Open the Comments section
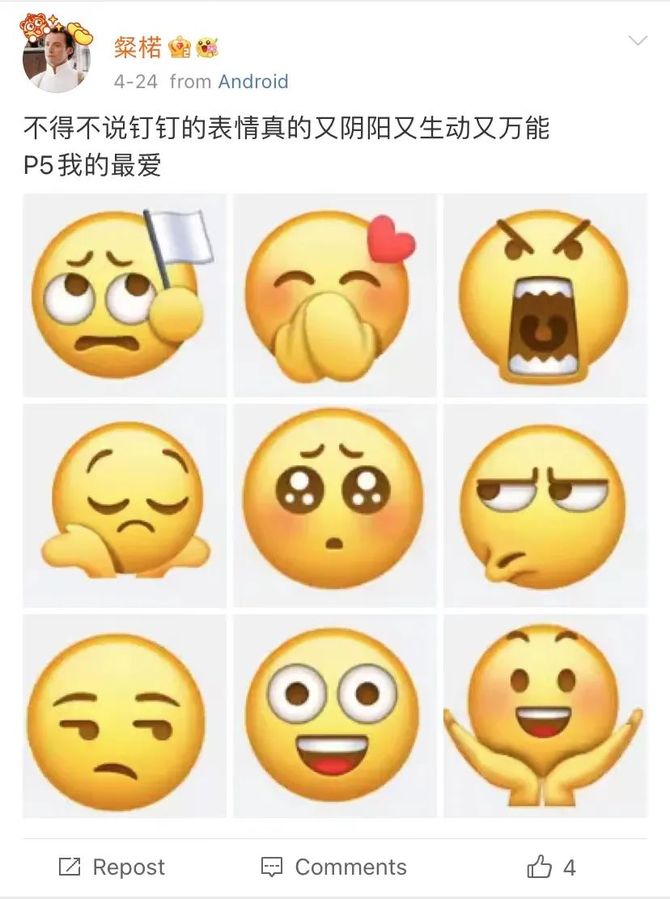 tap(334, 867)
